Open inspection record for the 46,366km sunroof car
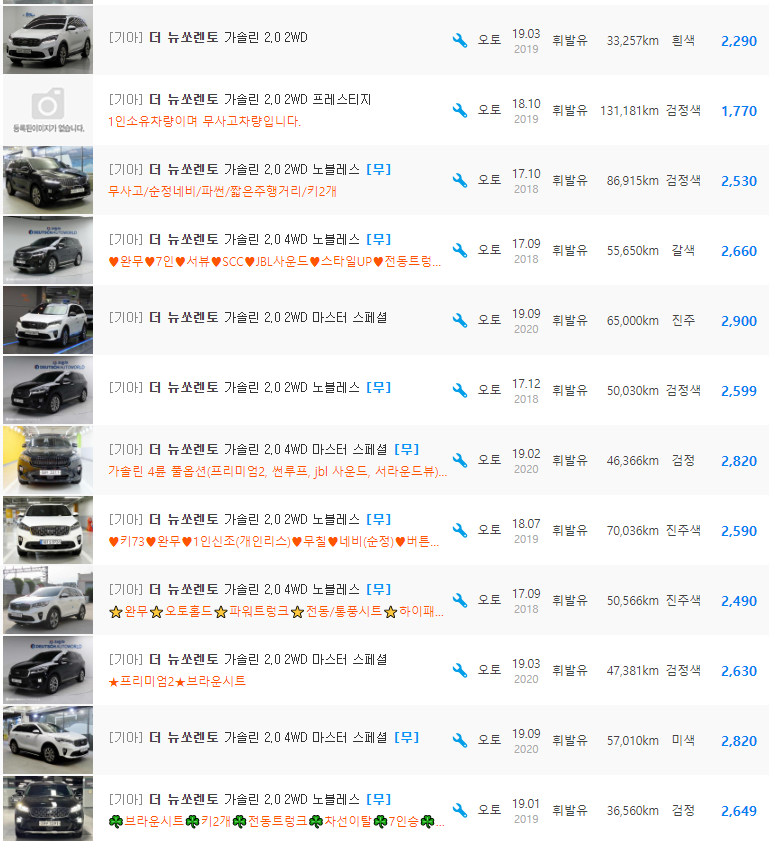Viewport: 769px width, 841px height. [459, 459]
